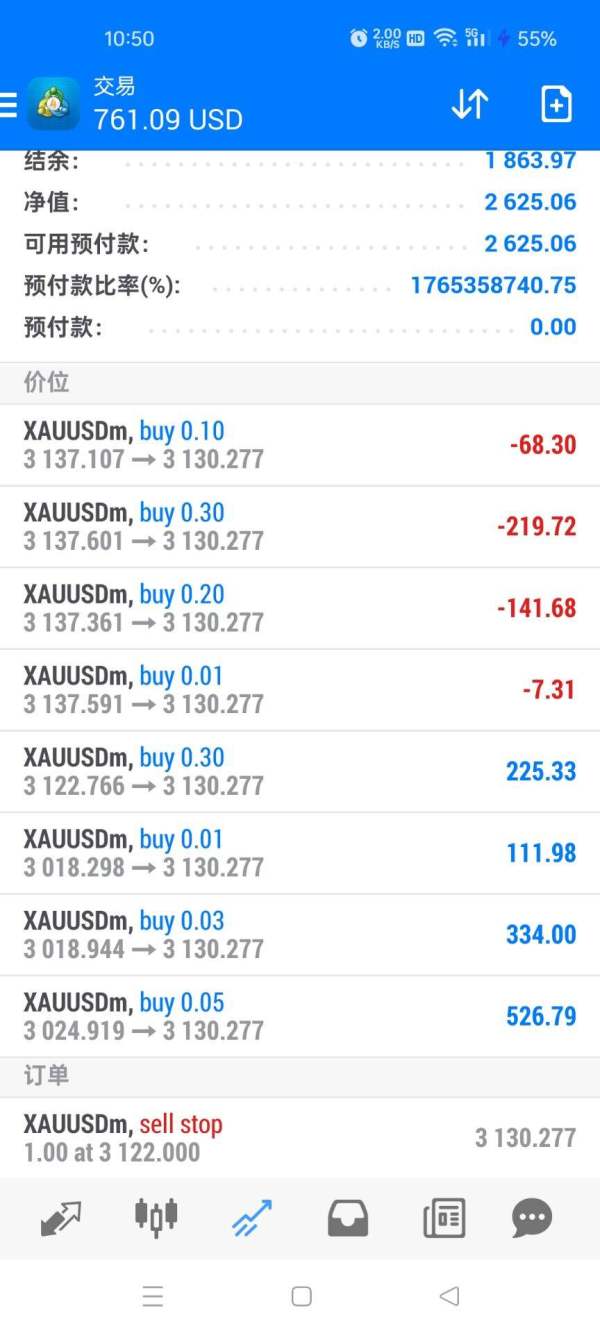Go to the home screen via system button

(x=301, y=1296)
